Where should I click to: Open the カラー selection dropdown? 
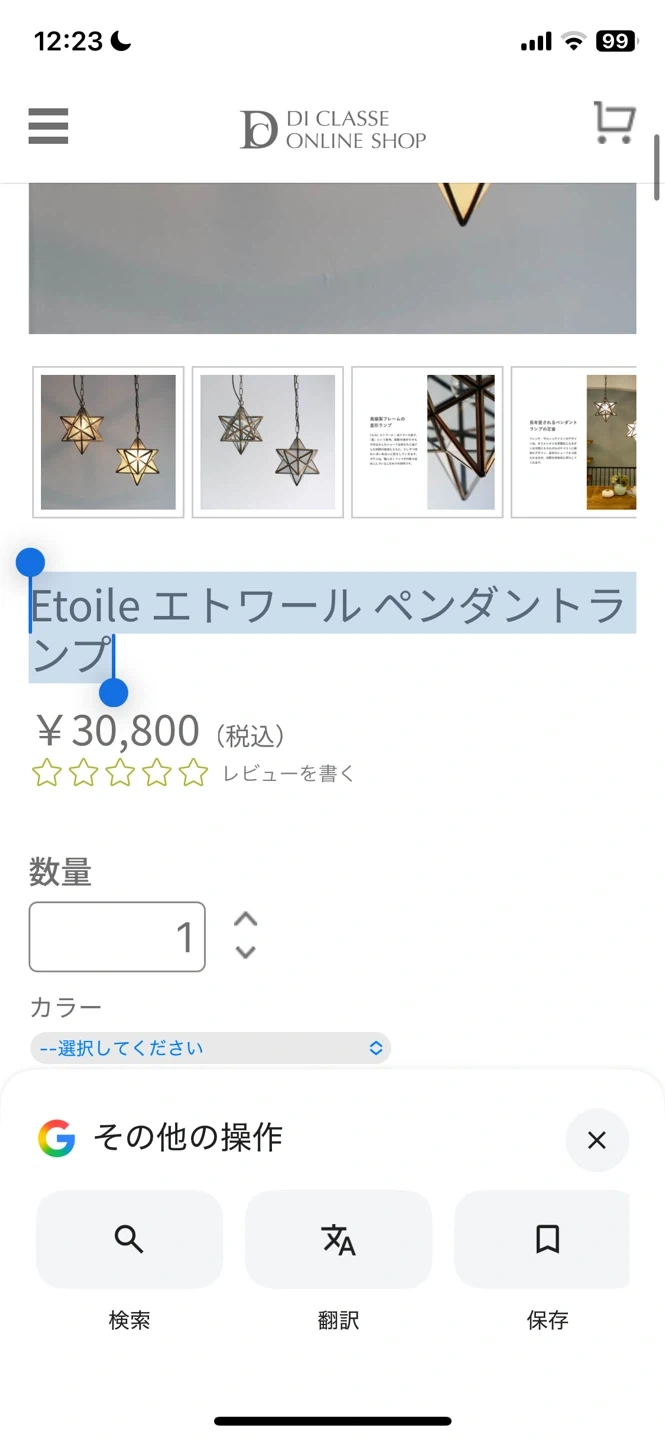click(210, 1048)
